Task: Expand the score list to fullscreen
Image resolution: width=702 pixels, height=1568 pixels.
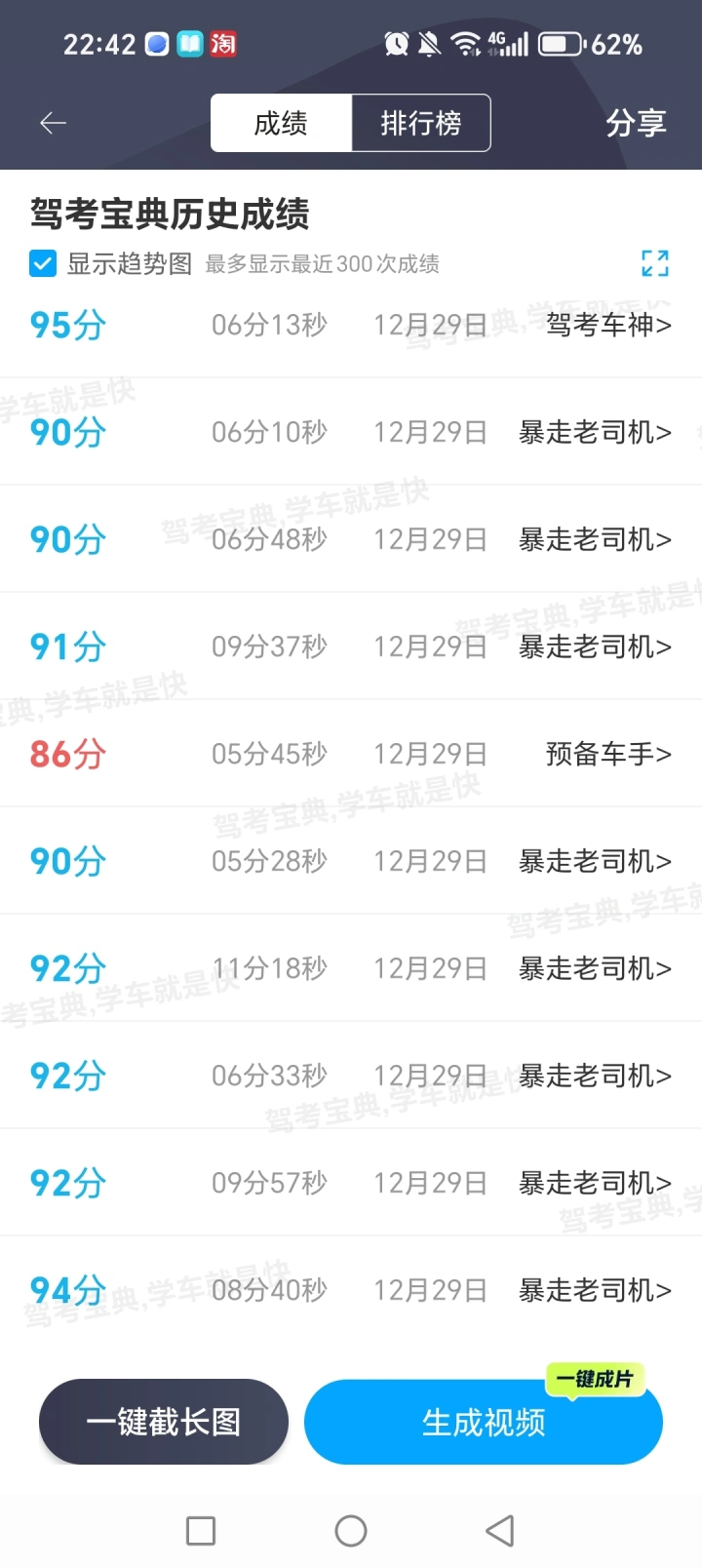Action: (655, 263)
